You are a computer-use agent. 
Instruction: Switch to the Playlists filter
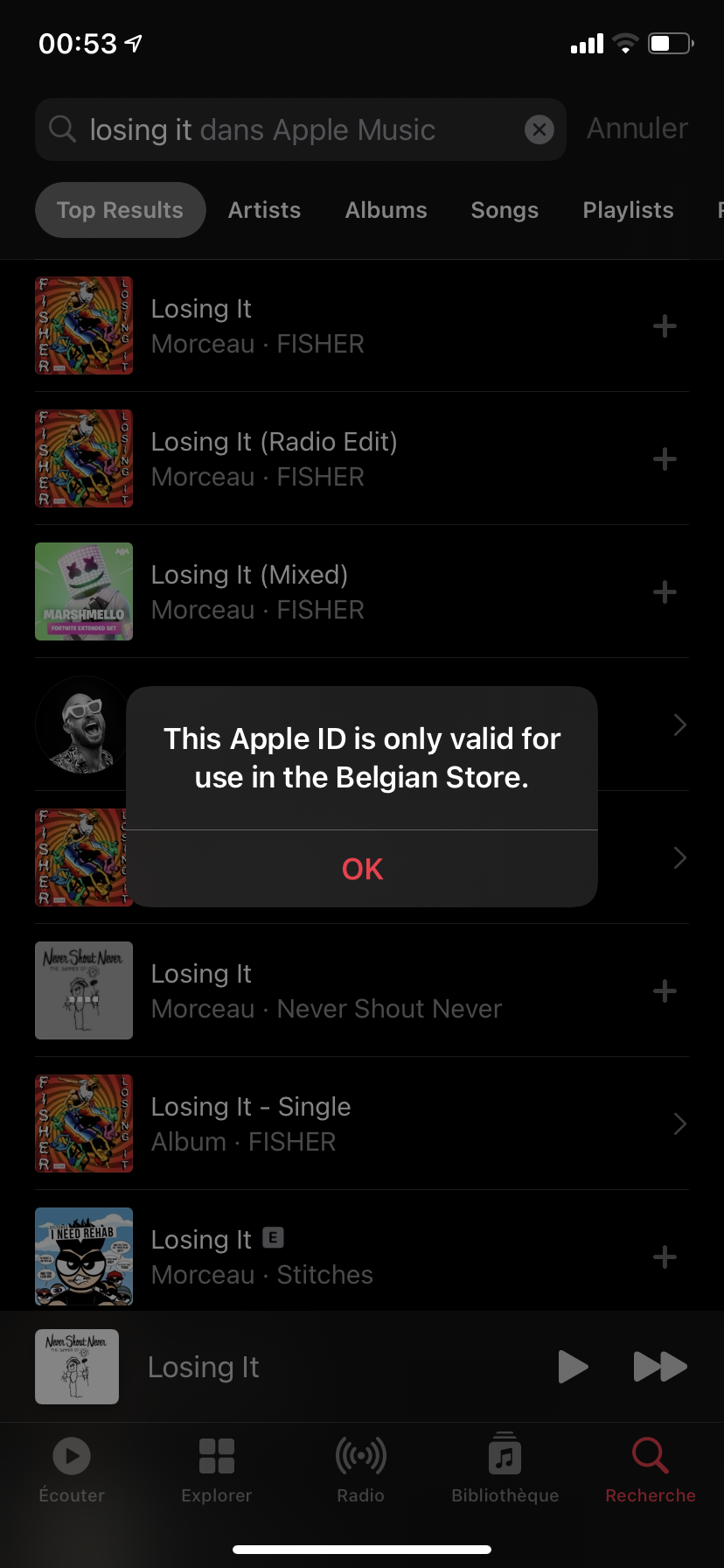point(628,210)
